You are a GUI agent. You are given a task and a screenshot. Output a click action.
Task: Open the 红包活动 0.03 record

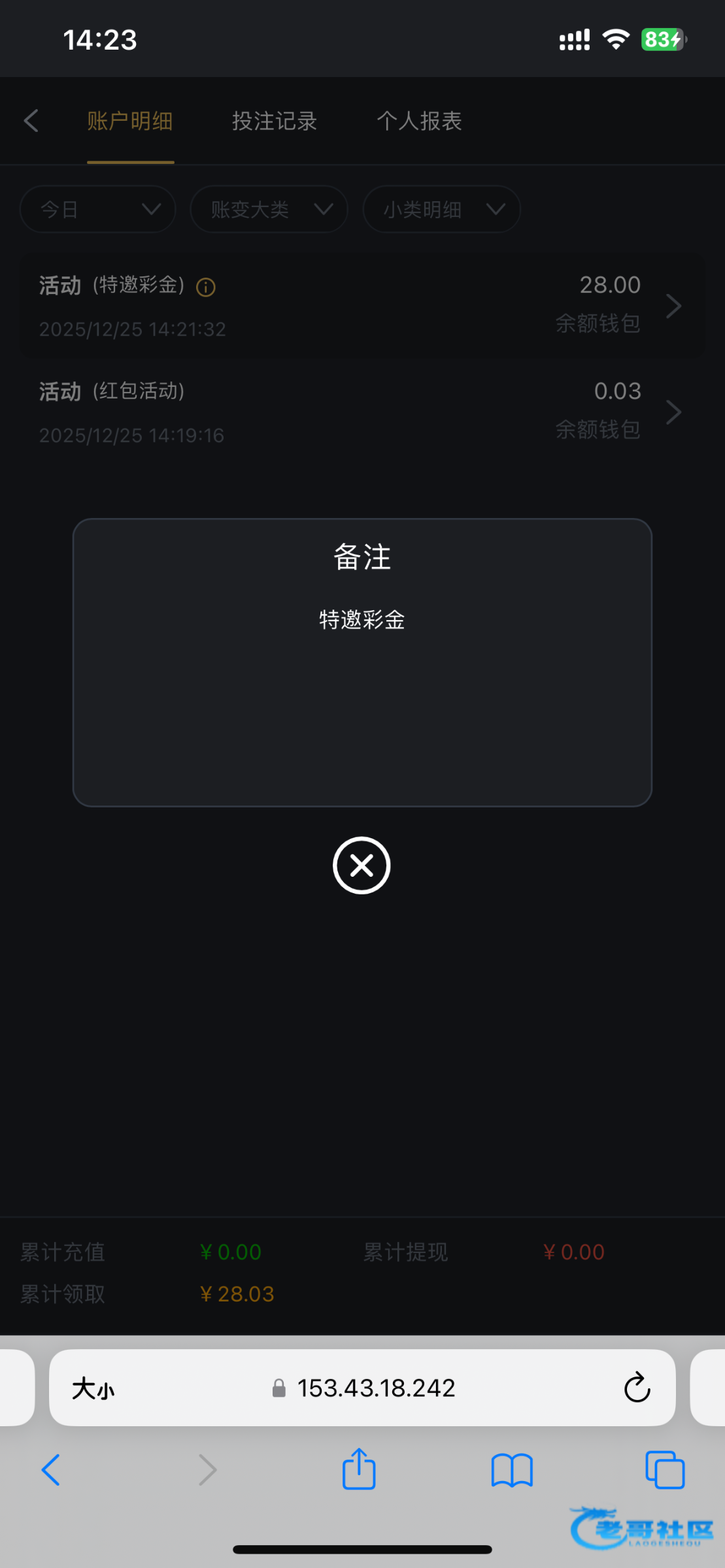coord(362,412)
